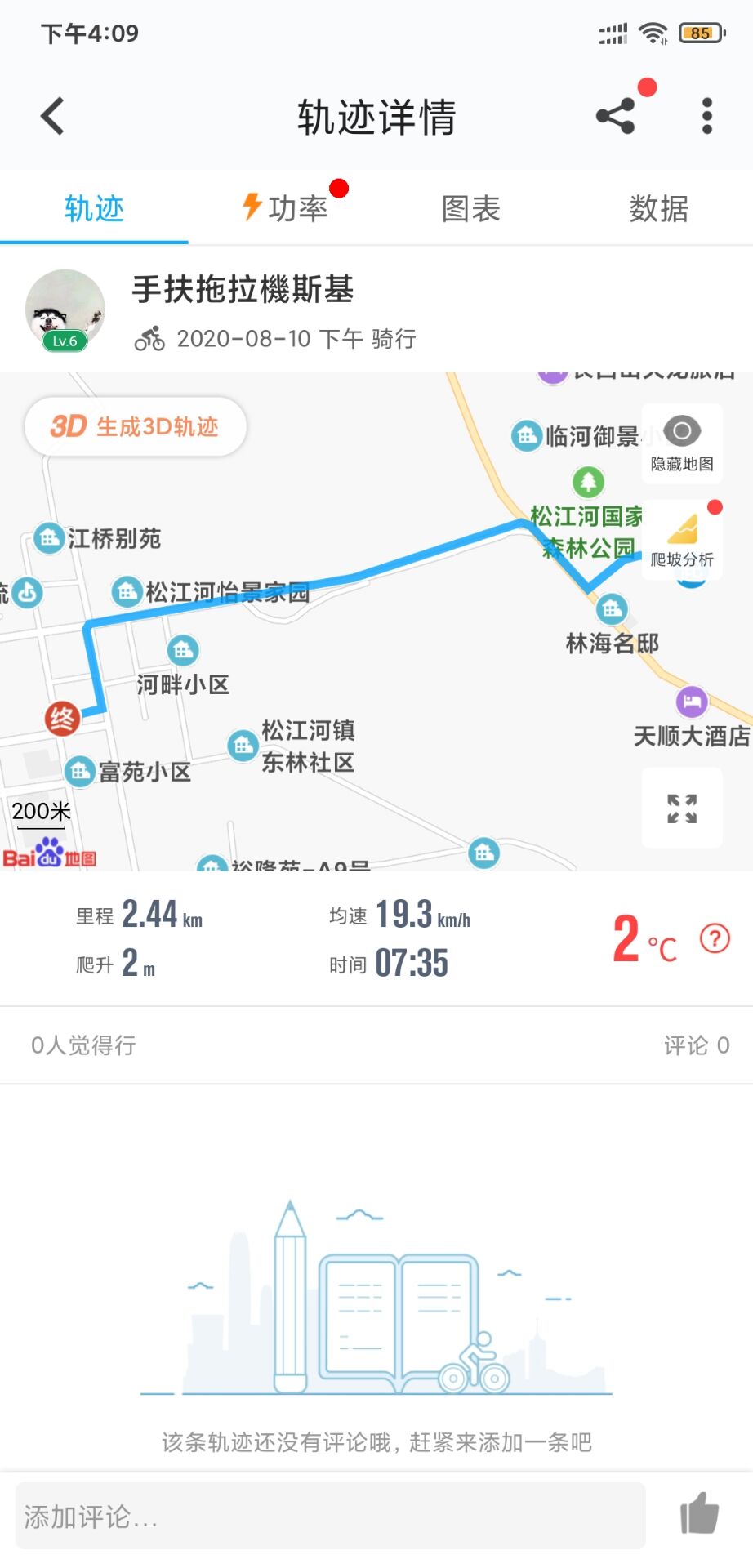Viewport: 753px width, 1568px height.
Task: Open 爬坡分析 climb analysis
Action: point(682,539)
